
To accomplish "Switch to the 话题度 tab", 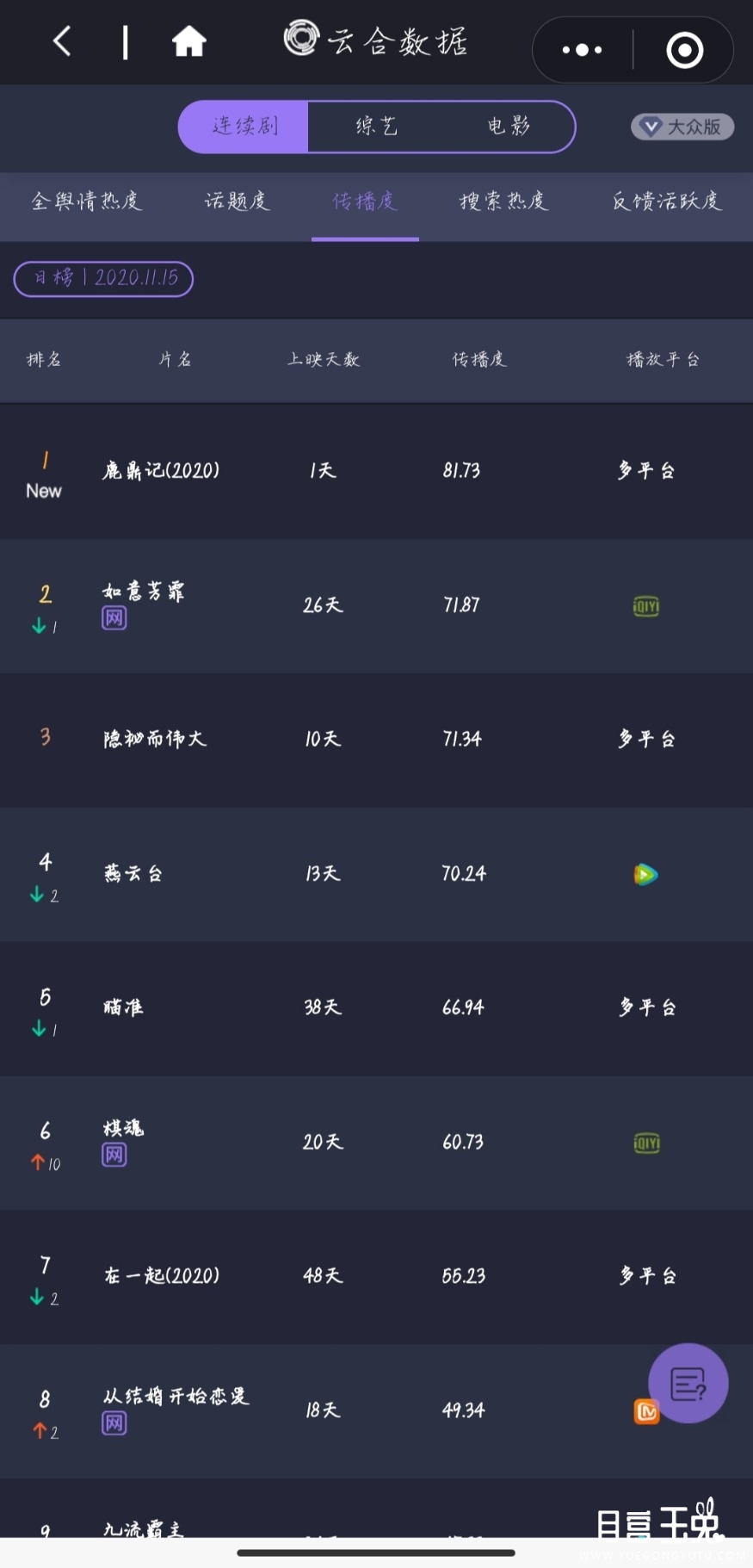I will coord(237,201).
